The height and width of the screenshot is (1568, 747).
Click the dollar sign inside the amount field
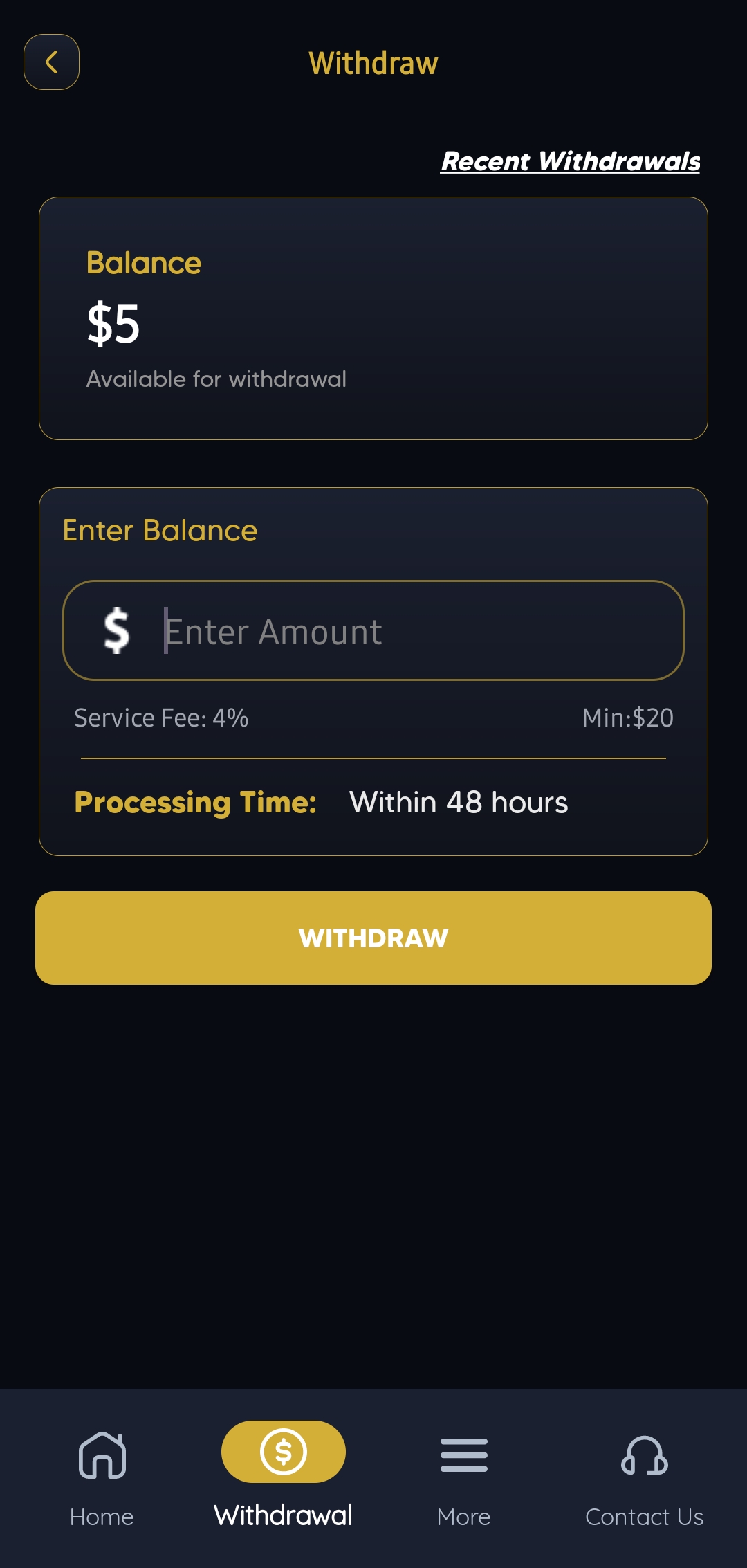pyautogui.click(x=116, y=630)
